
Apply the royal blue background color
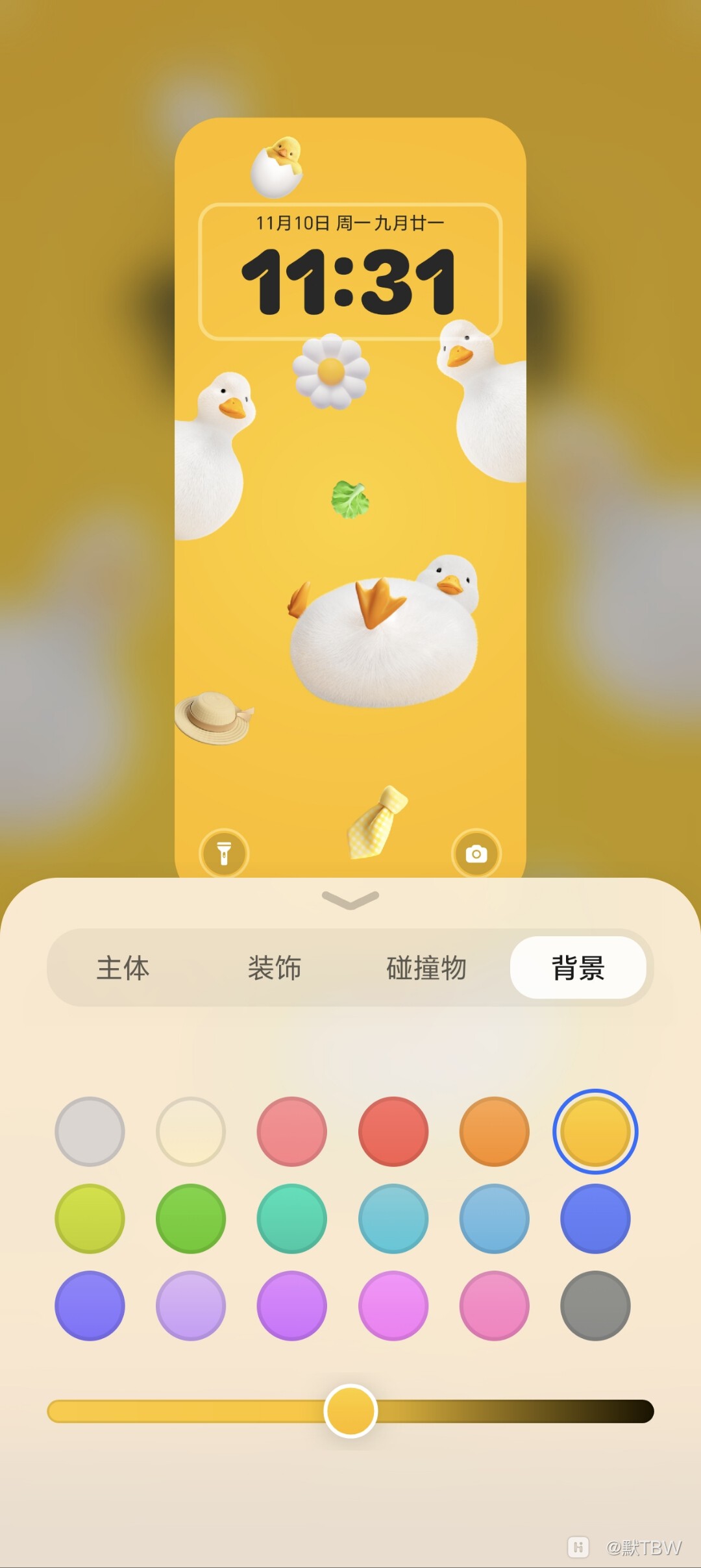(595, 1219)
